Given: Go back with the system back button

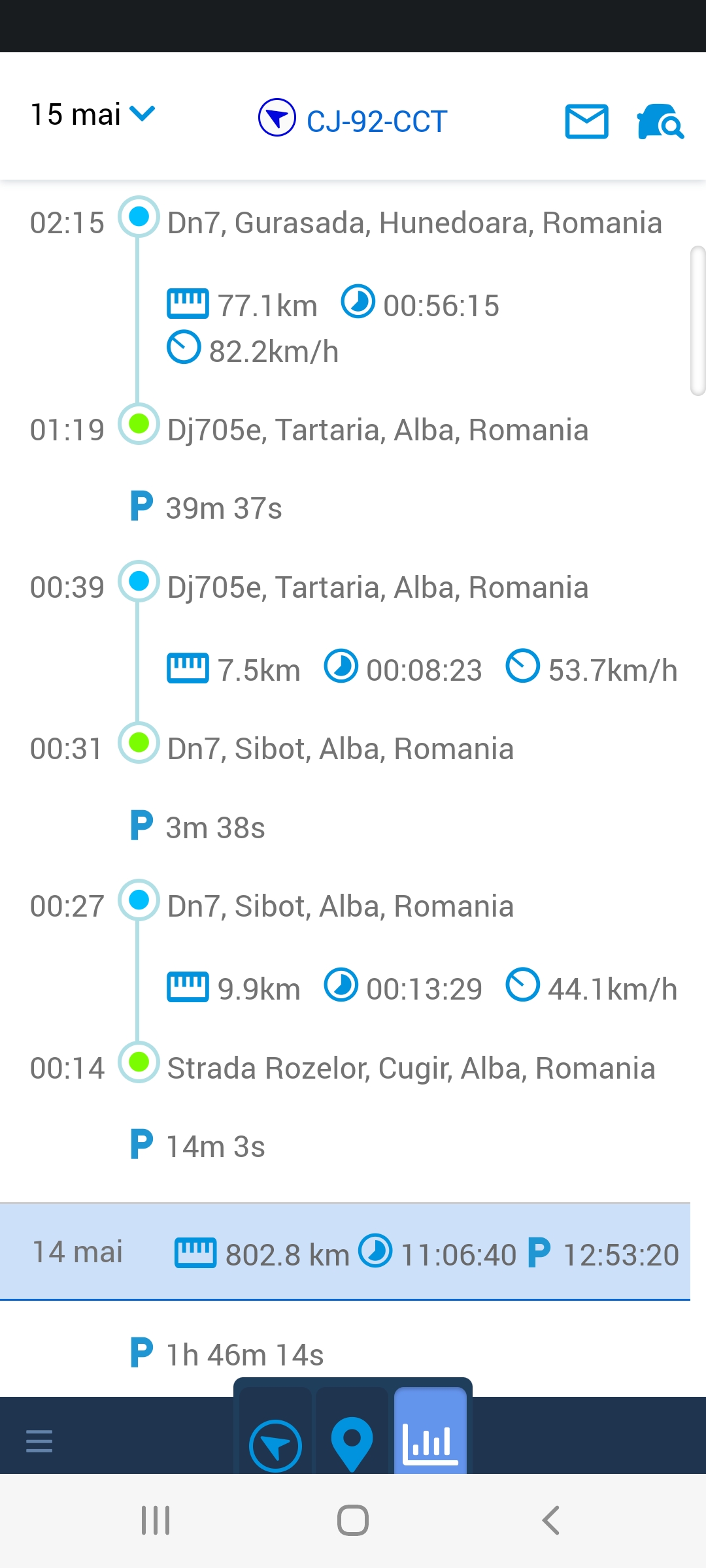Looking at the screenshot, I should (x=550, y=1520).
